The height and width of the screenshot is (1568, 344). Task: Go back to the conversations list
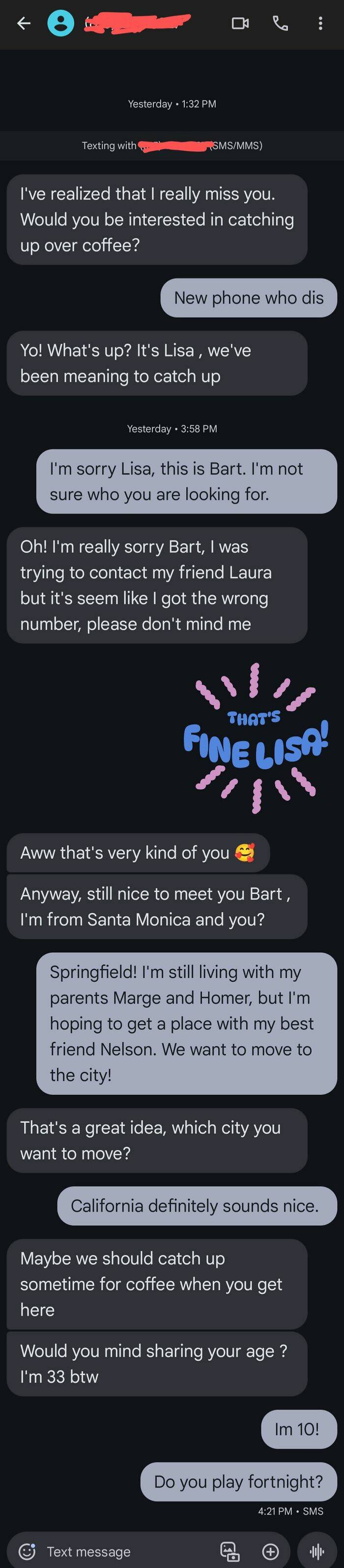coord(24,24)
